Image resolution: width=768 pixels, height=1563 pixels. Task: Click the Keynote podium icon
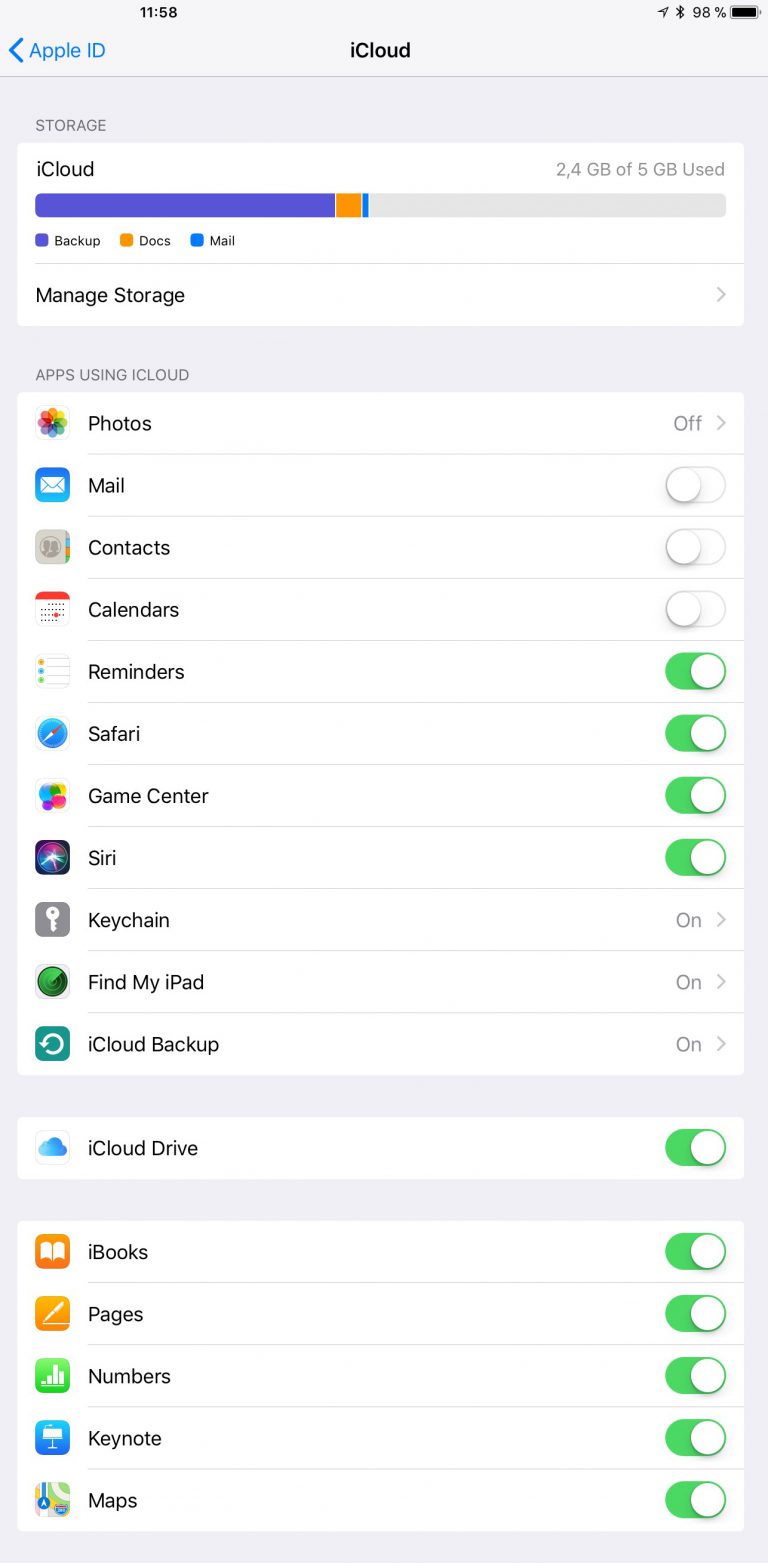pyautogui.click(x=52, y=1438)
